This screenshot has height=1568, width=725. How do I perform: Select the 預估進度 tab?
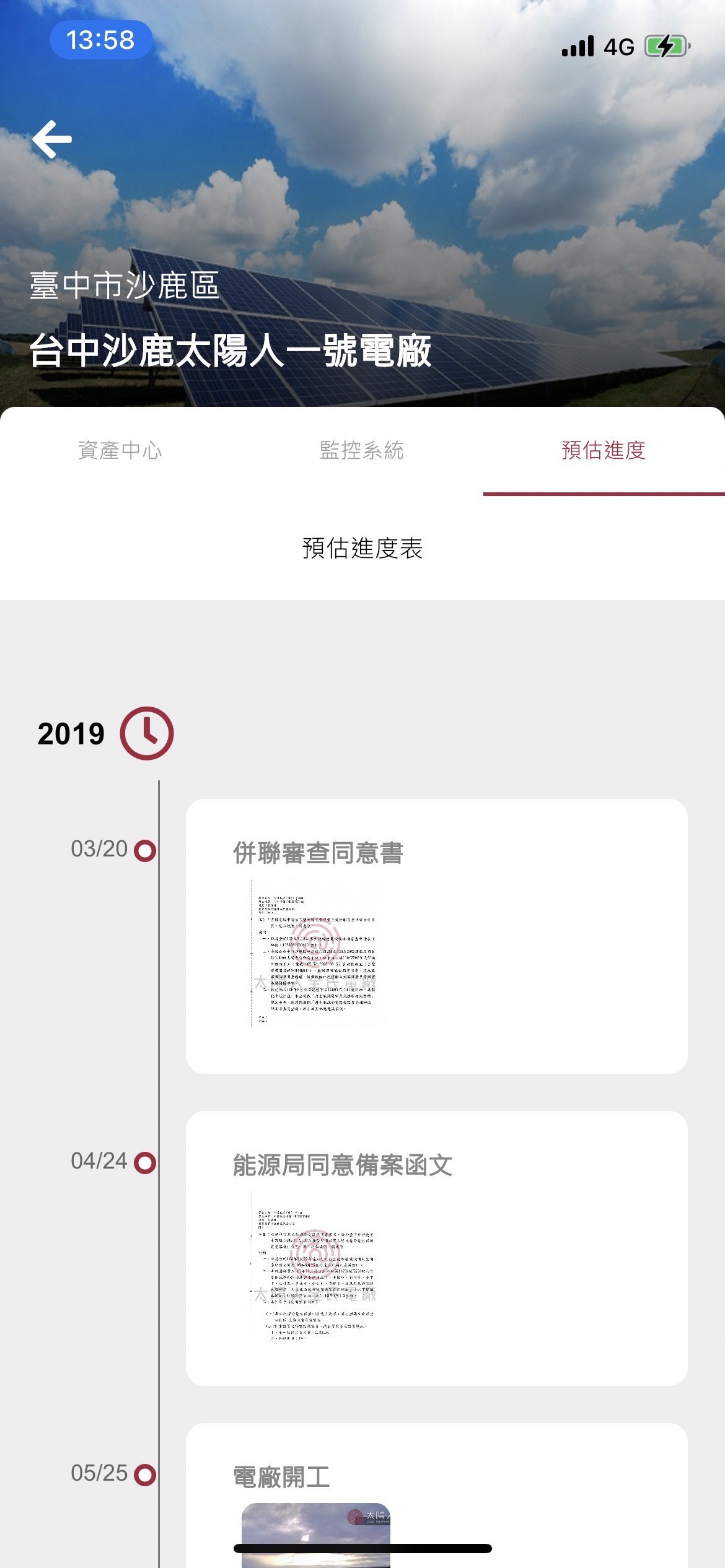tap(604, 450)
